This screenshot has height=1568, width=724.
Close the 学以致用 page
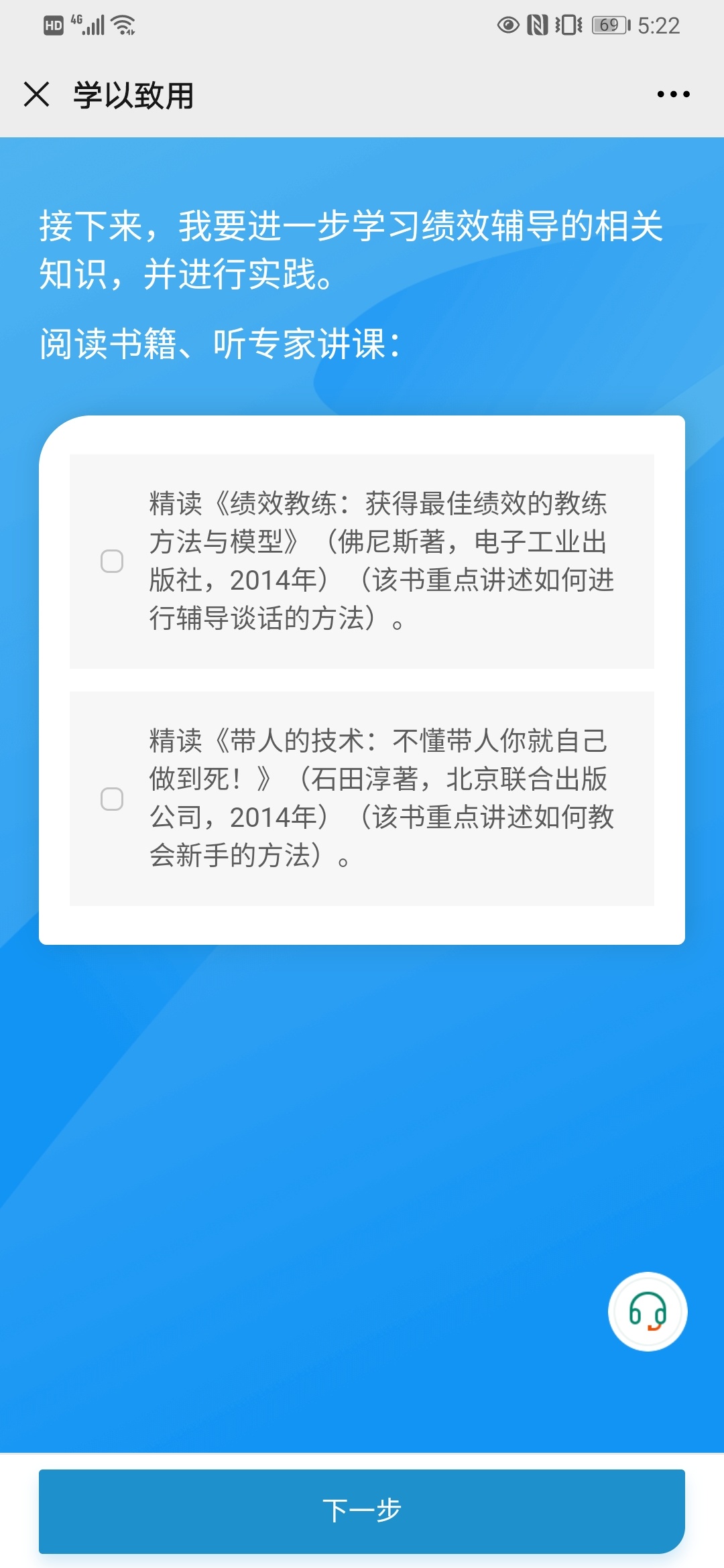(x=37, y=94)
